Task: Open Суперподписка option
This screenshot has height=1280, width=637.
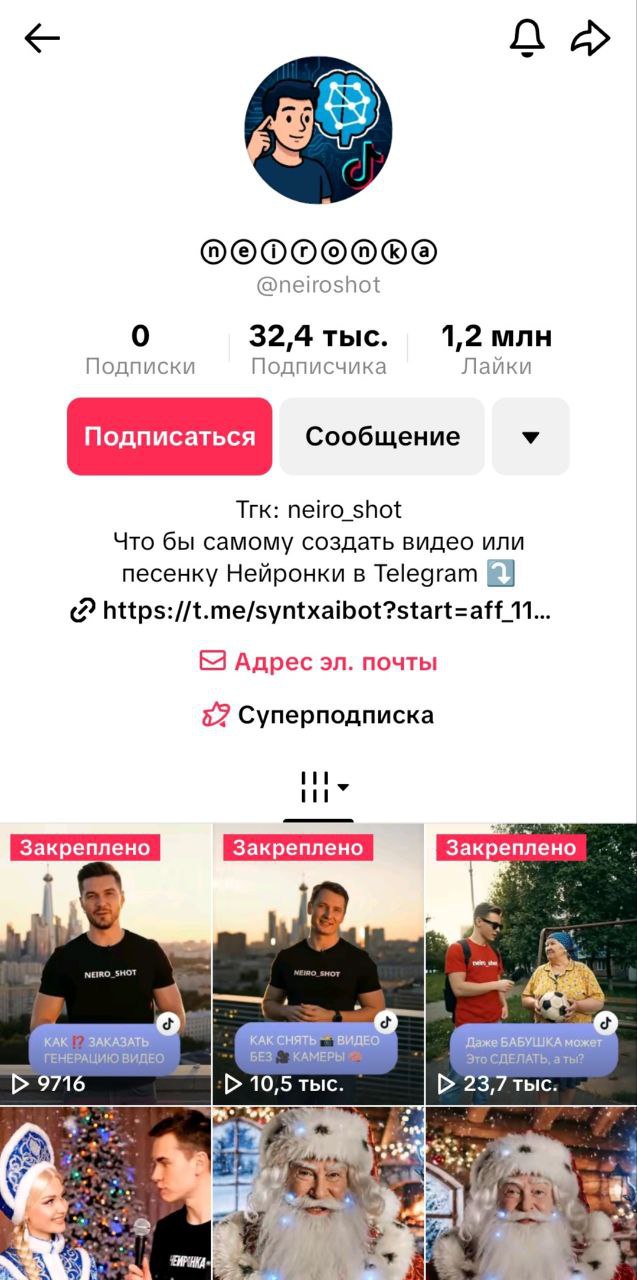Action: coord(319,715)
